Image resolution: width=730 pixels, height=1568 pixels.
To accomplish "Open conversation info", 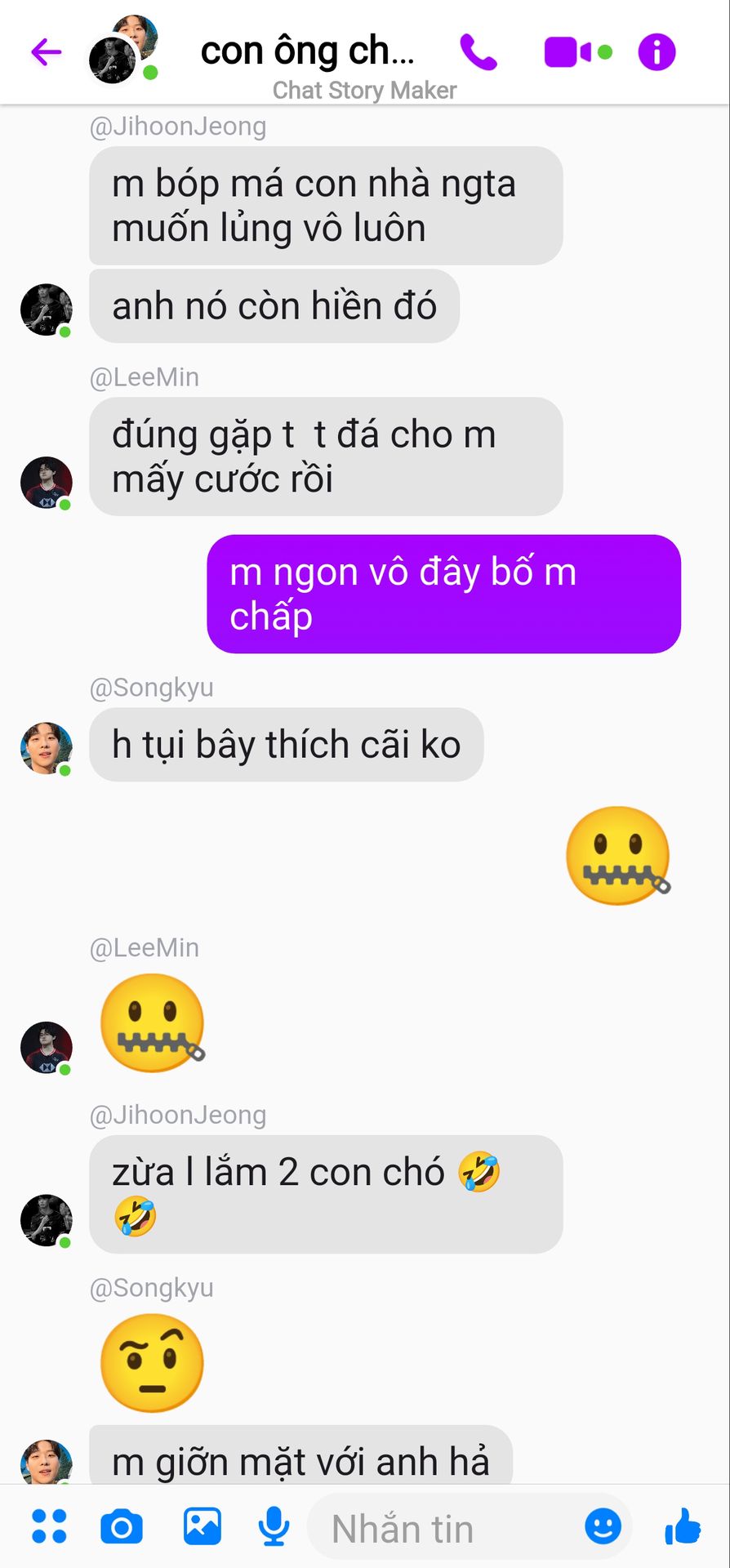I will (657, 52).
